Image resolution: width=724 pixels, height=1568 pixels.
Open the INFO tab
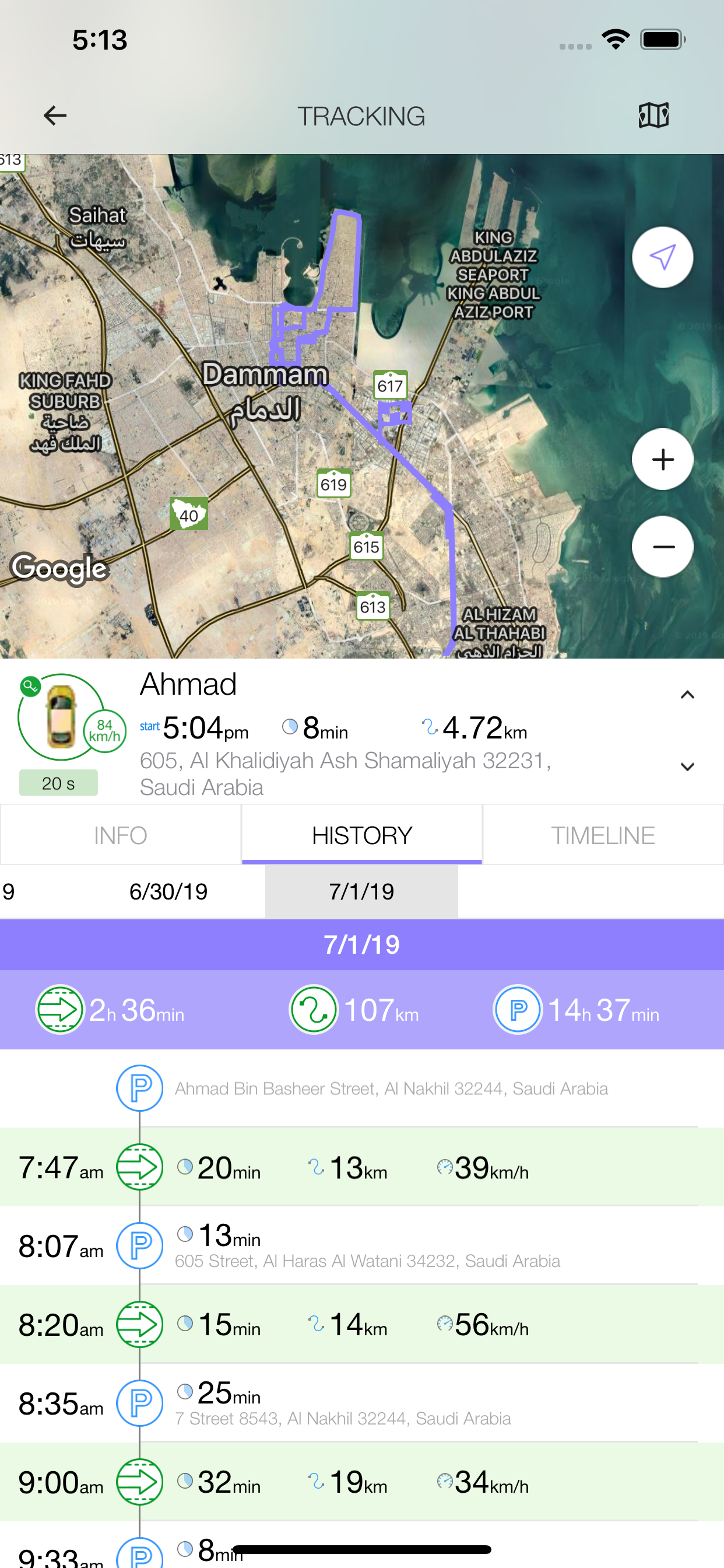pyautogui.click(x=121, y=835)
